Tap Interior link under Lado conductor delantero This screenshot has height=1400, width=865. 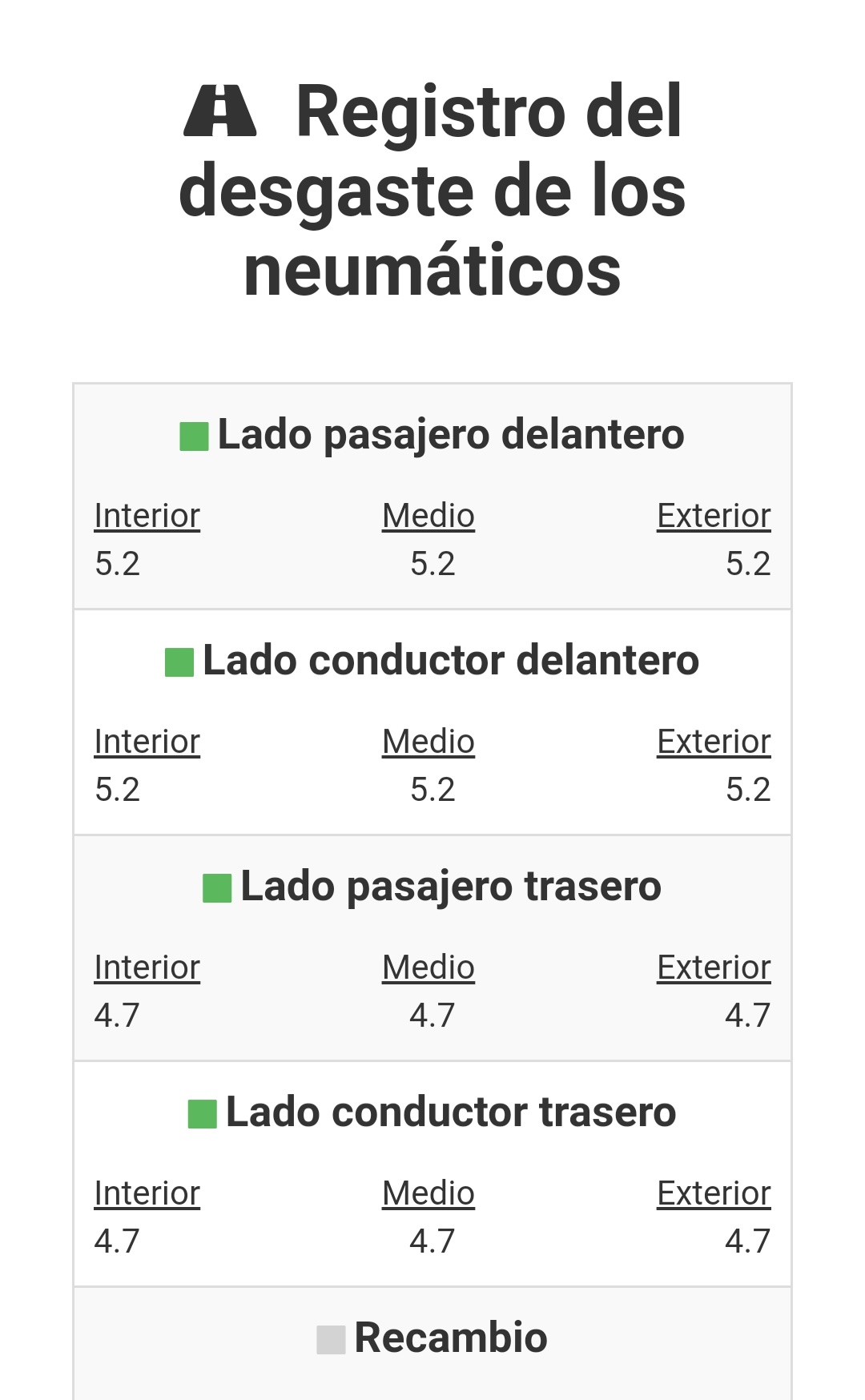[147, 742]
